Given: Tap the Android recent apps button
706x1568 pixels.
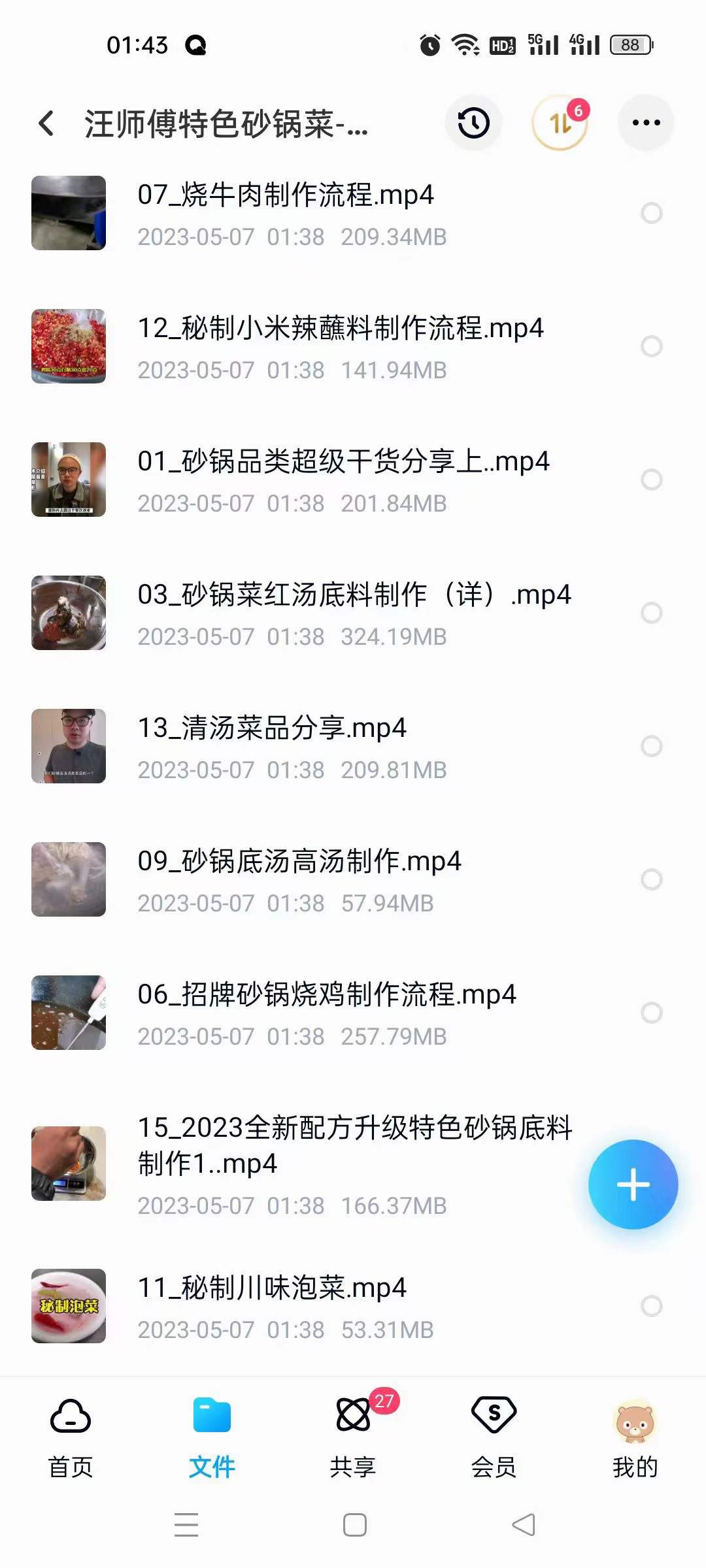Looking at the screenshot, I should [186, 1524].
